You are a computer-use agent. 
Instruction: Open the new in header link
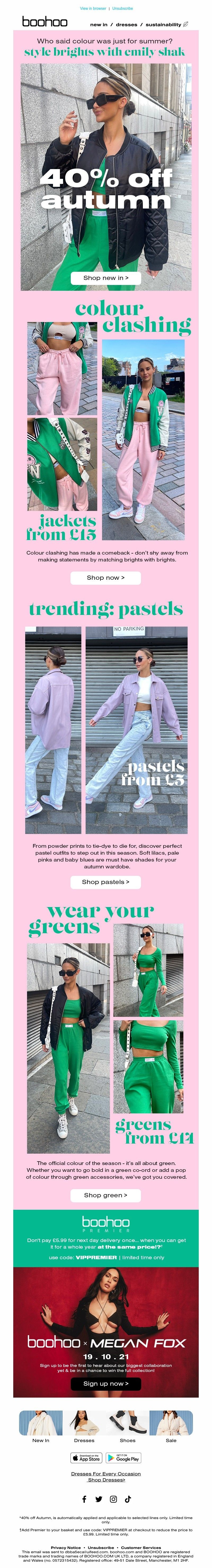(99, 25)
